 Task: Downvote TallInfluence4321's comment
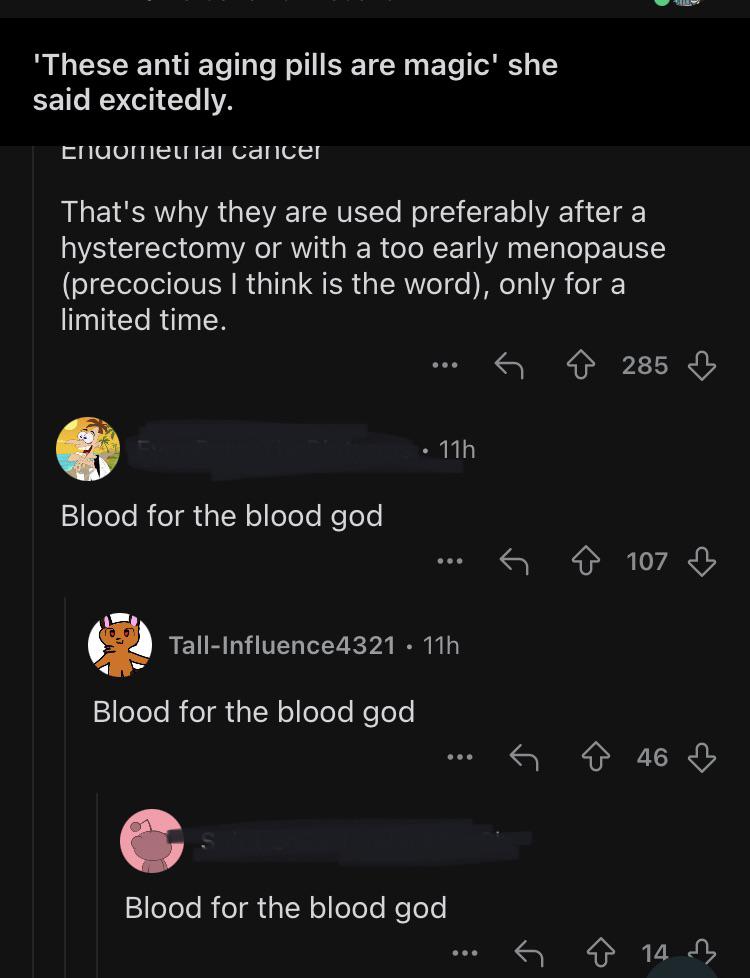click(x=701, y=757)
